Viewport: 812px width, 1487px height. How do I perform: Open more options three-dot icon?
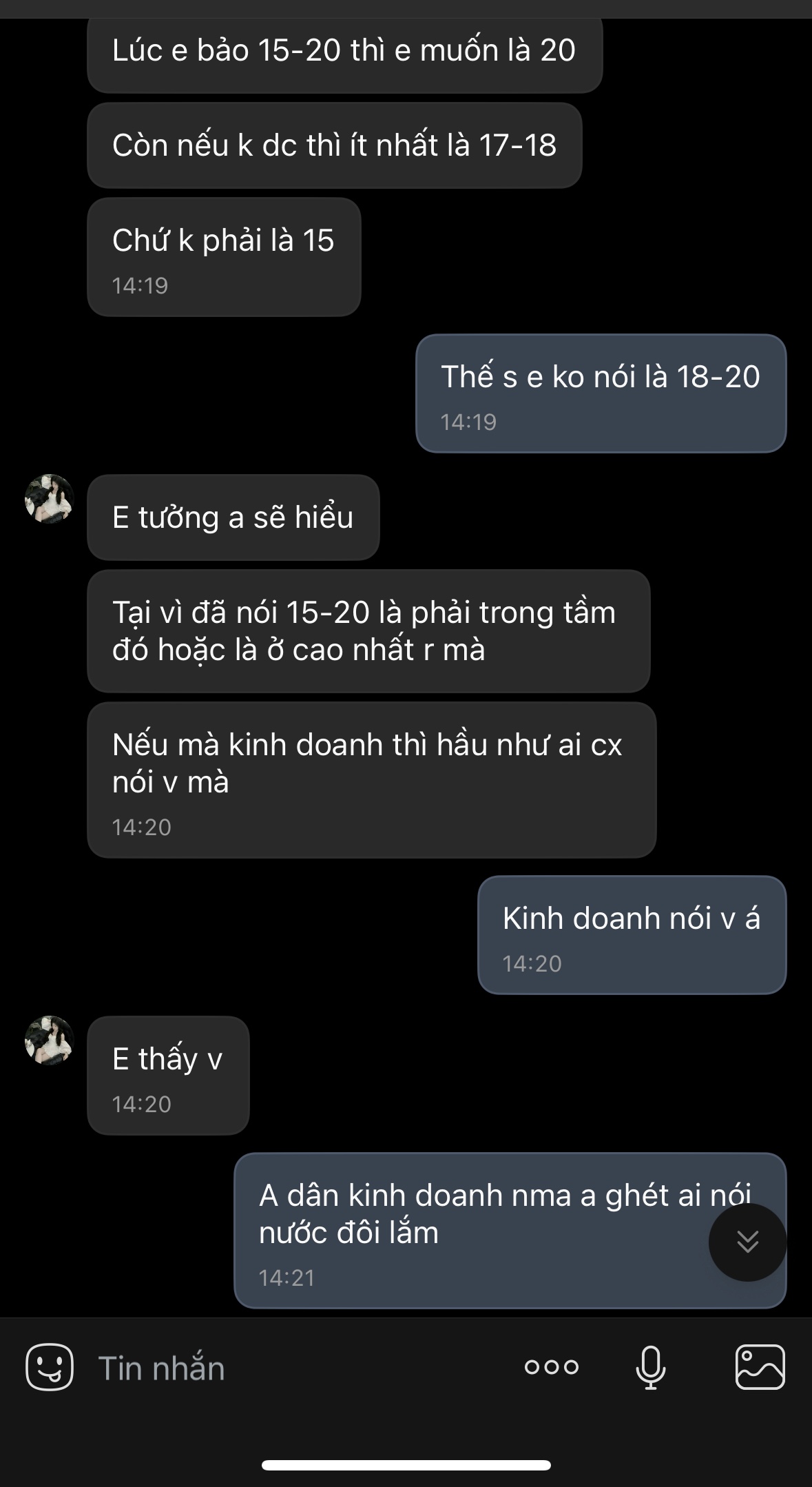pyautogui.click(x=552, y=1367)
